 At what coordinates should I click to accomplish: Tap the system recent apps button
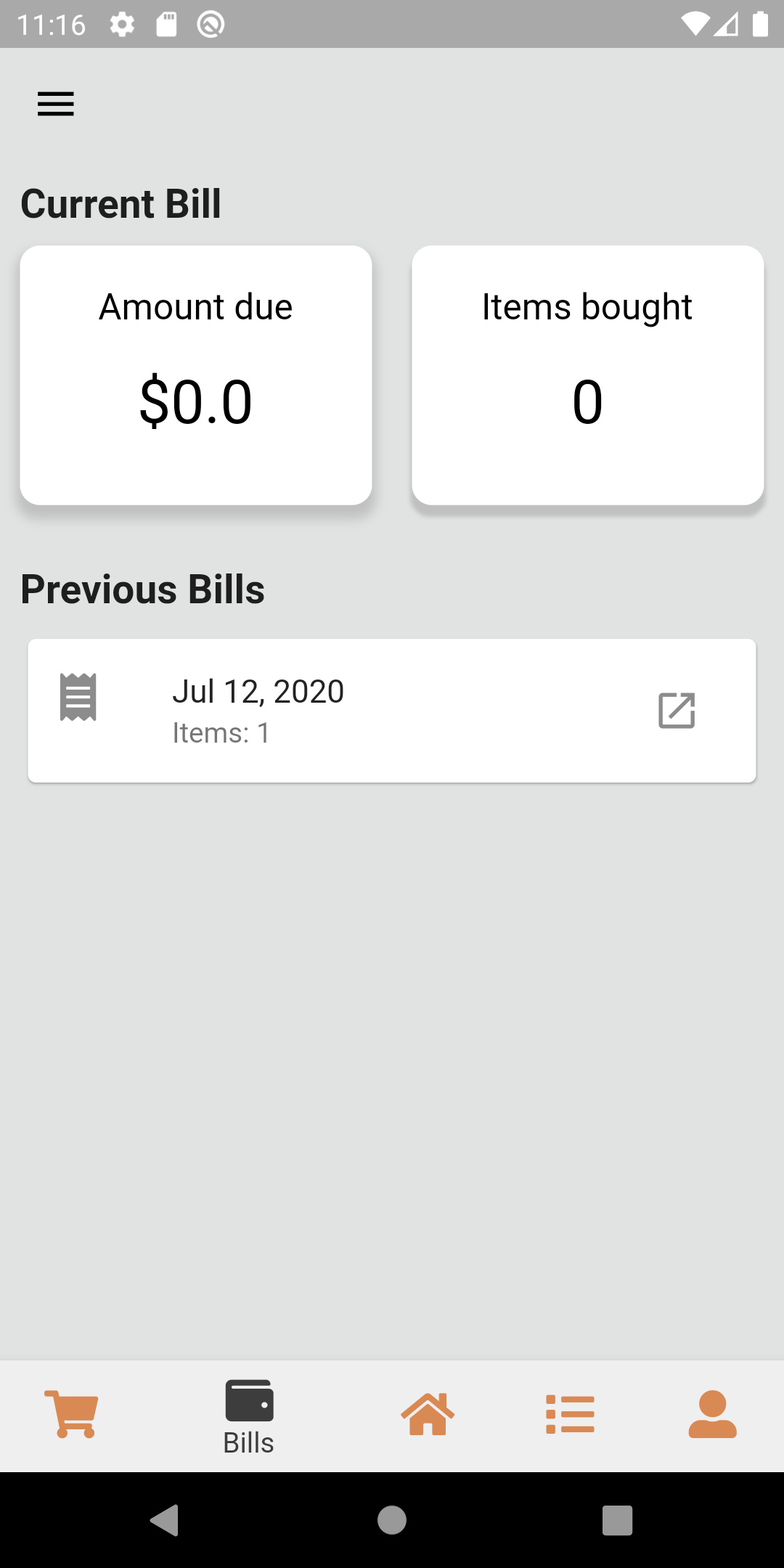tap(617, 1519)
